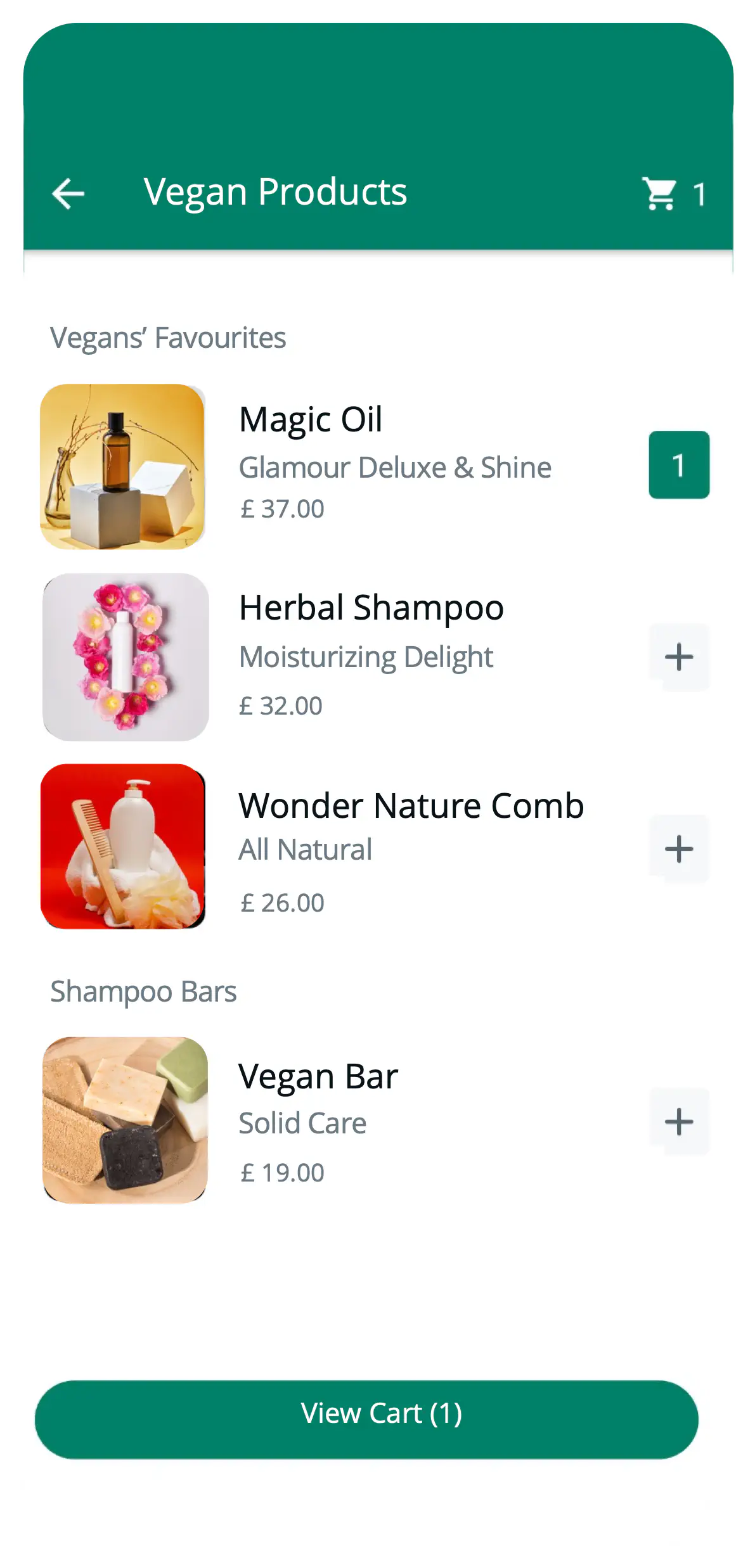Tap the Magic Oil quantity button
Image resolution: width=755 pixels, height=1568 pixels.
[678, 465]
